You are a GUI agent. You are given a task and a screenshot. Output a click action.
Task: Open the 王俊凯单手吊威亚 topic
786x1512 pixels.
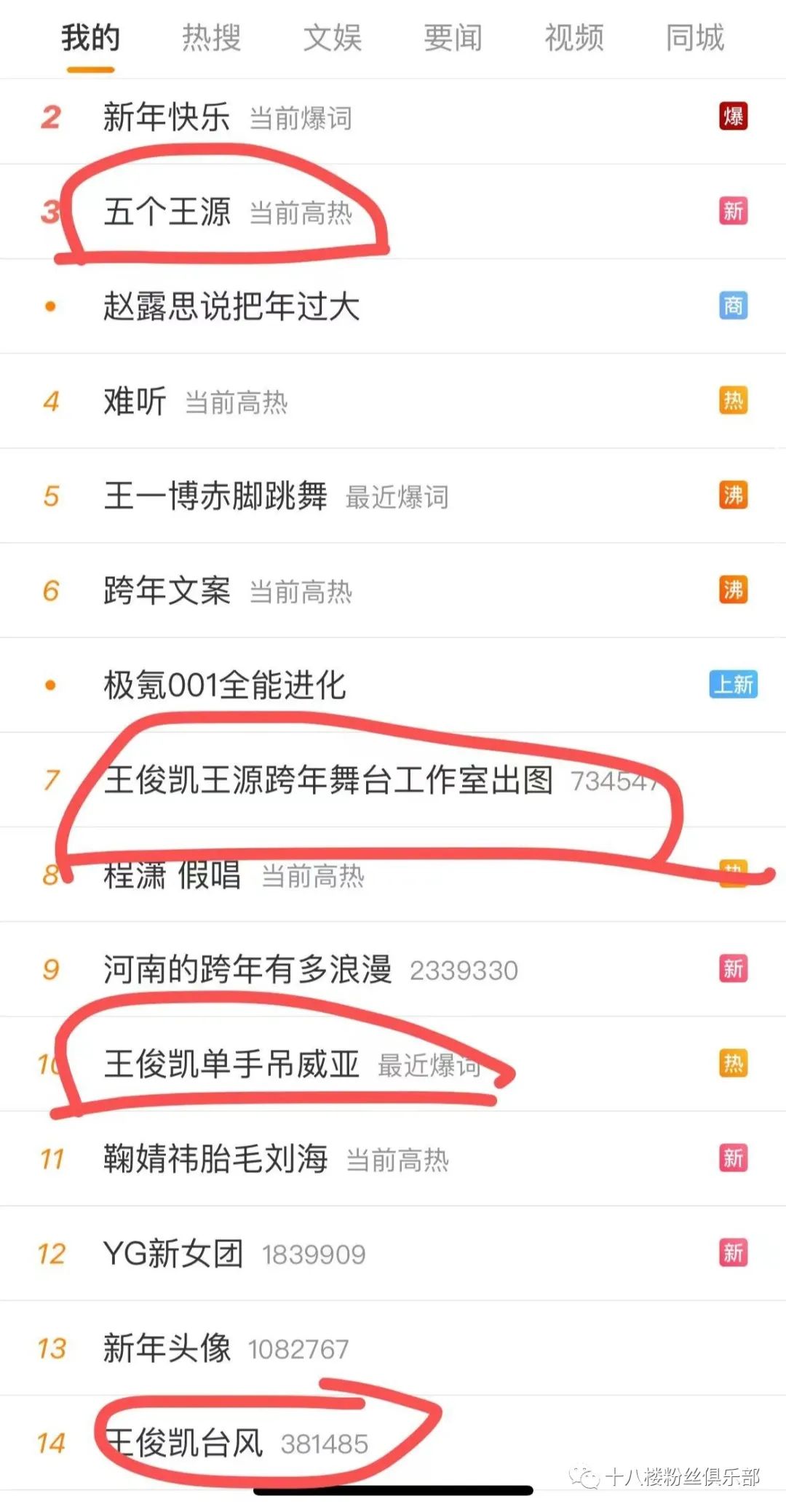tap(393, 1064)
